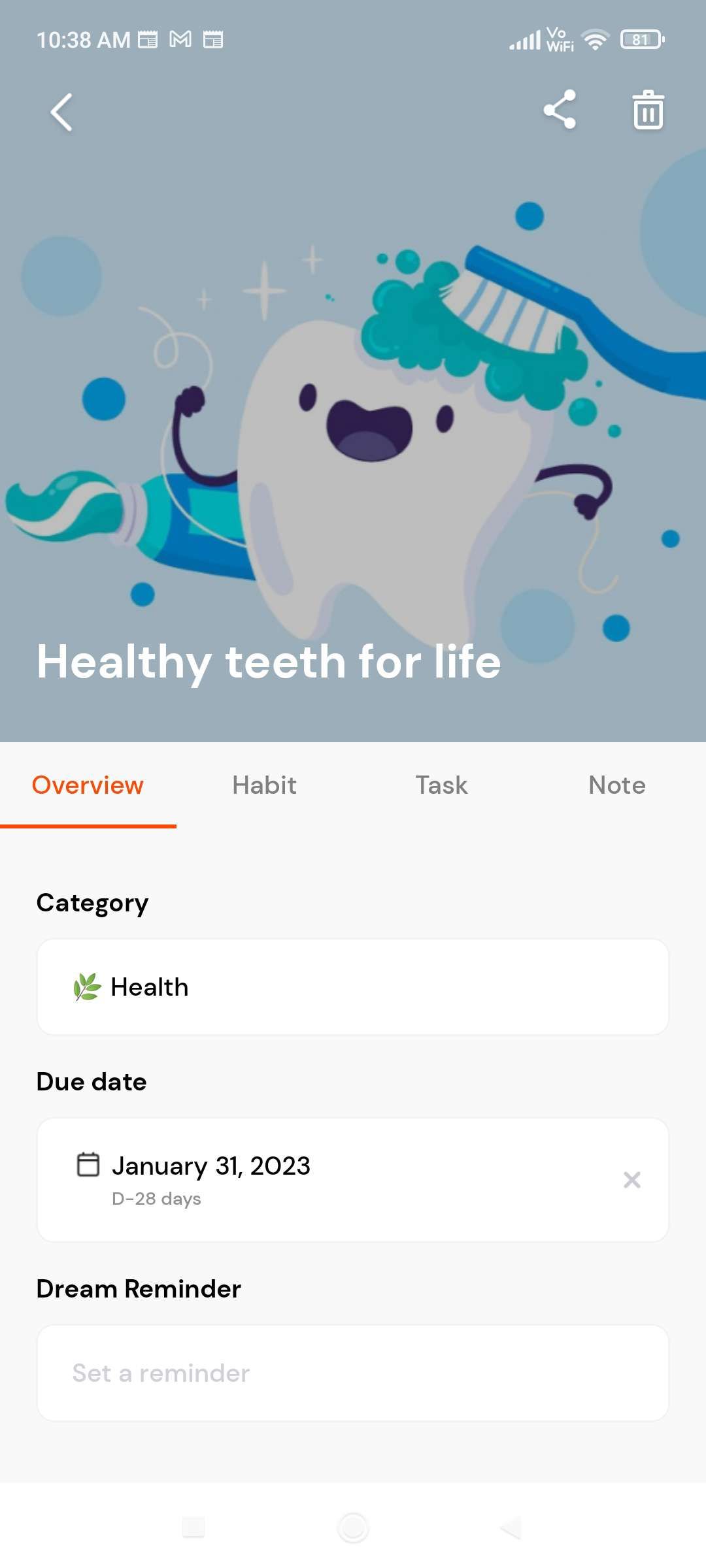Share this dream
706x1568 pixels.
[x=560, y=110]
